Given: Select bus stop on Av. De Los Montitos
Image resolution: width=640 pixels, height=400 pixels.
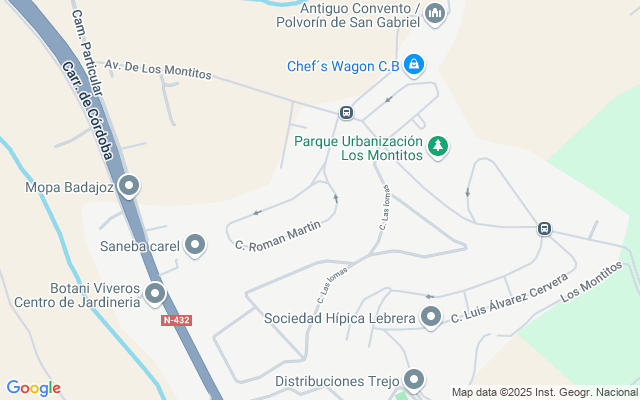Looking at the screenshot, I should [x=346, y=113].
